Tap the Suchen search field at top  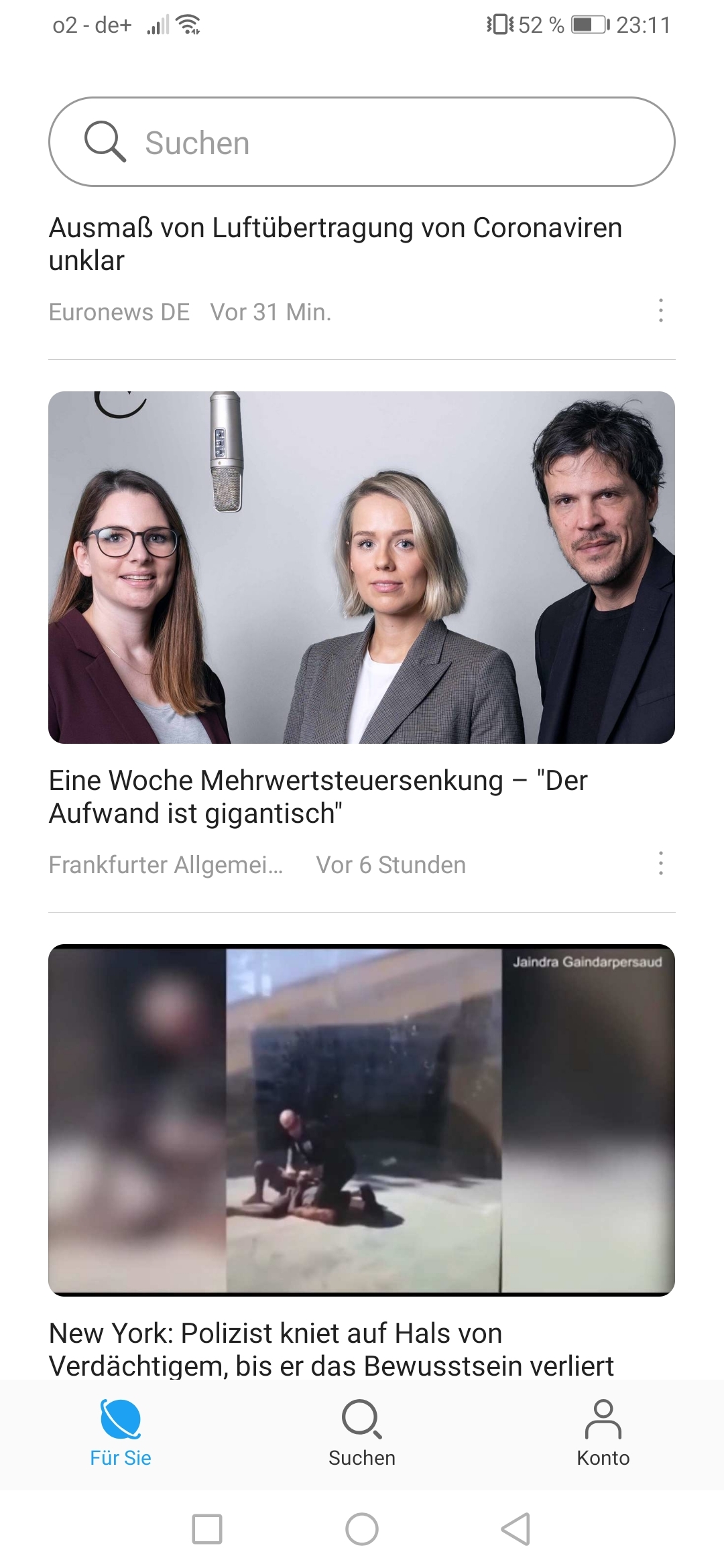[362, 142]
